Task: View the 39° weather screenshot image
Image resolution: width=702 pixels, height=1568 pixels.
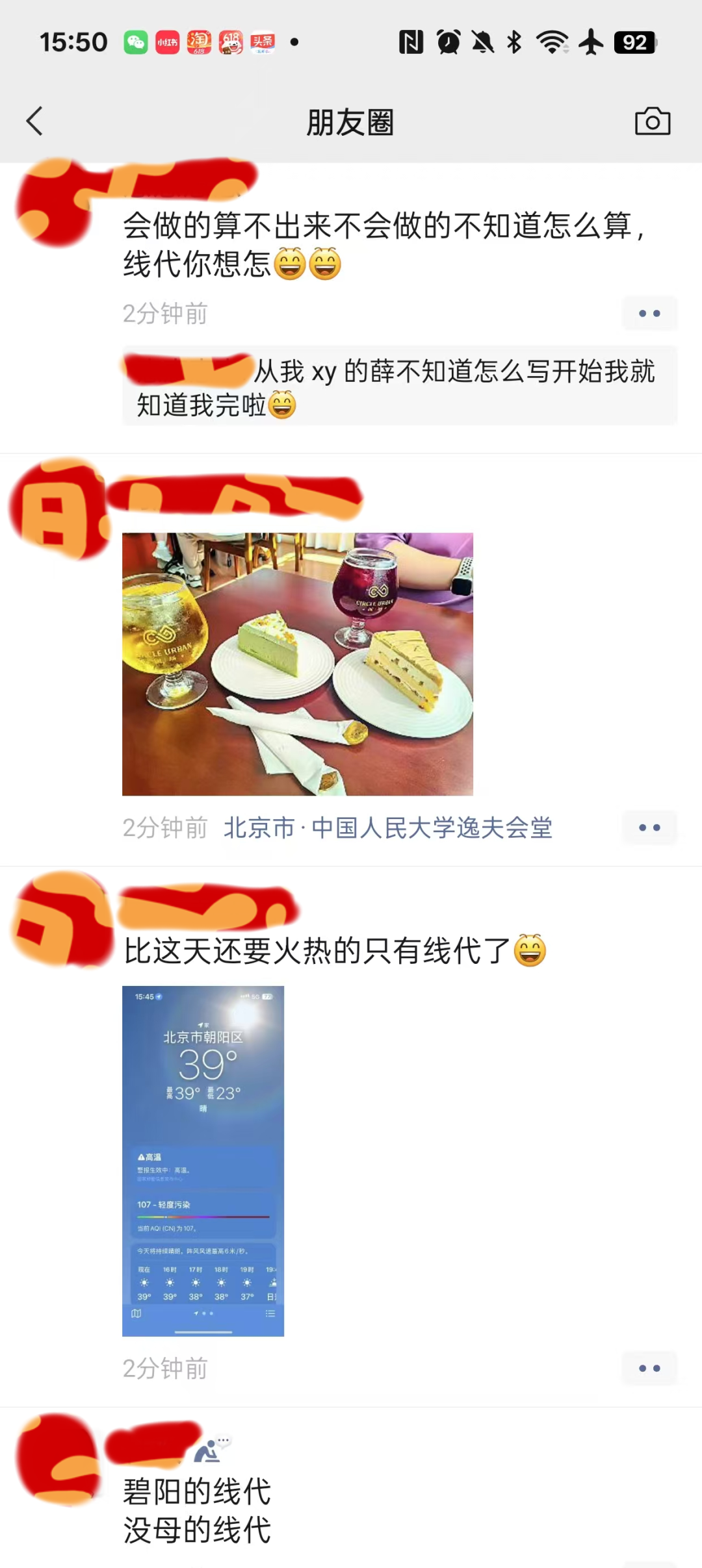Action: (x=203, y=1161)
